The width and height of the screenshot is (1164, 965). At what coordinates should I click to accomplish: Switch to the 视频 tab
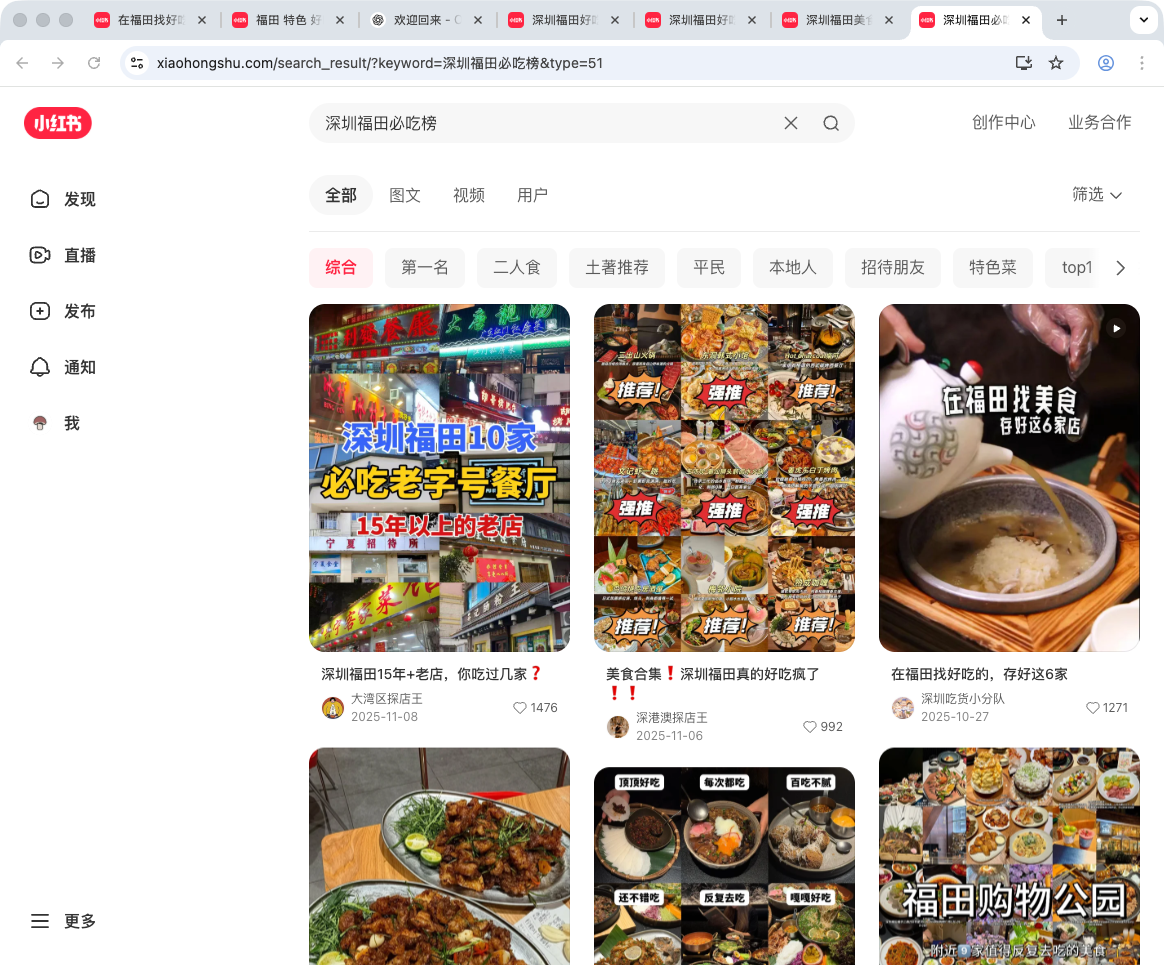click(x=468, y=195)
